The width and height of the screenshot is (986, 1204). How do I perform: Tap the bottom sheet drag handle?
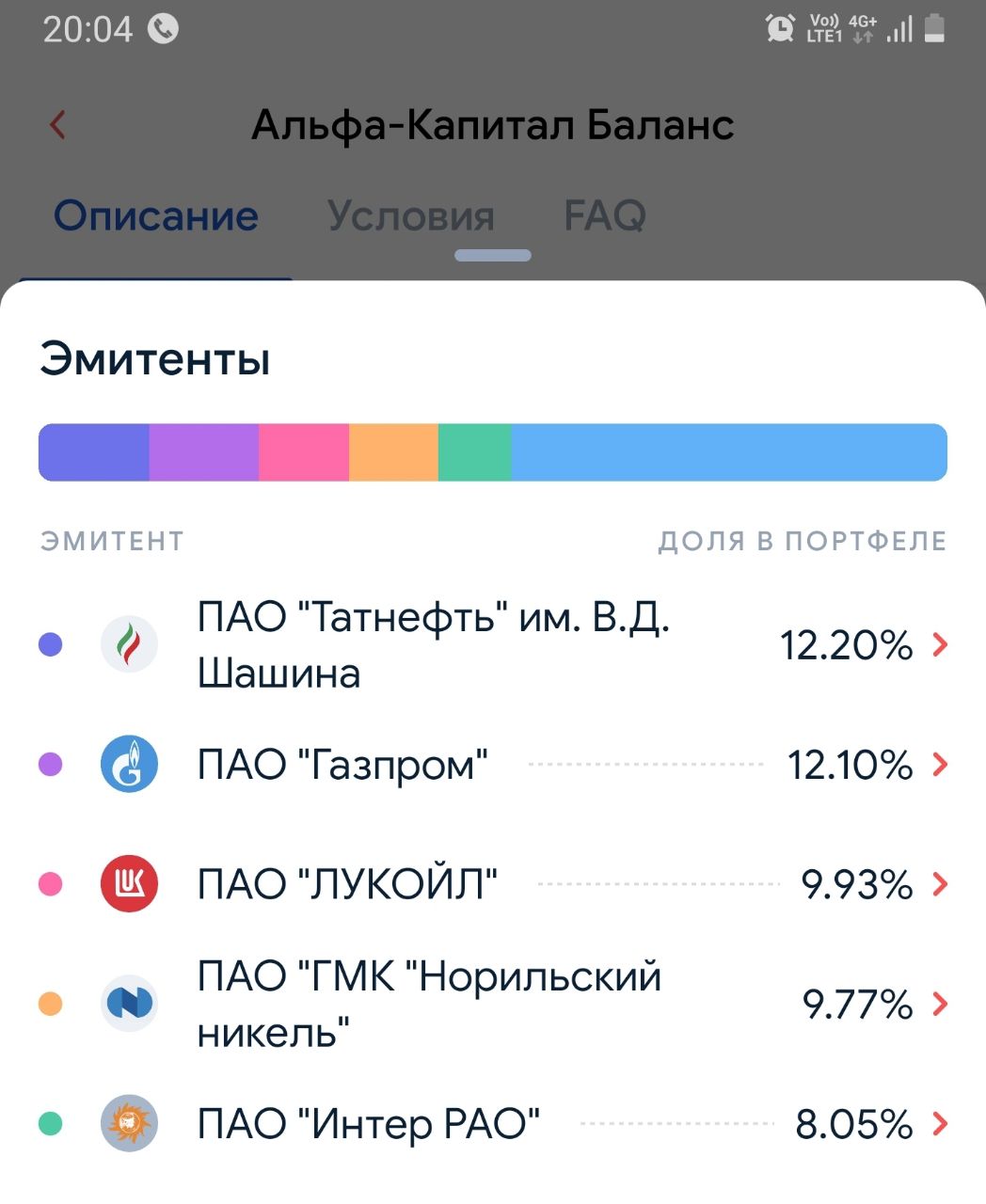(493, 256)
